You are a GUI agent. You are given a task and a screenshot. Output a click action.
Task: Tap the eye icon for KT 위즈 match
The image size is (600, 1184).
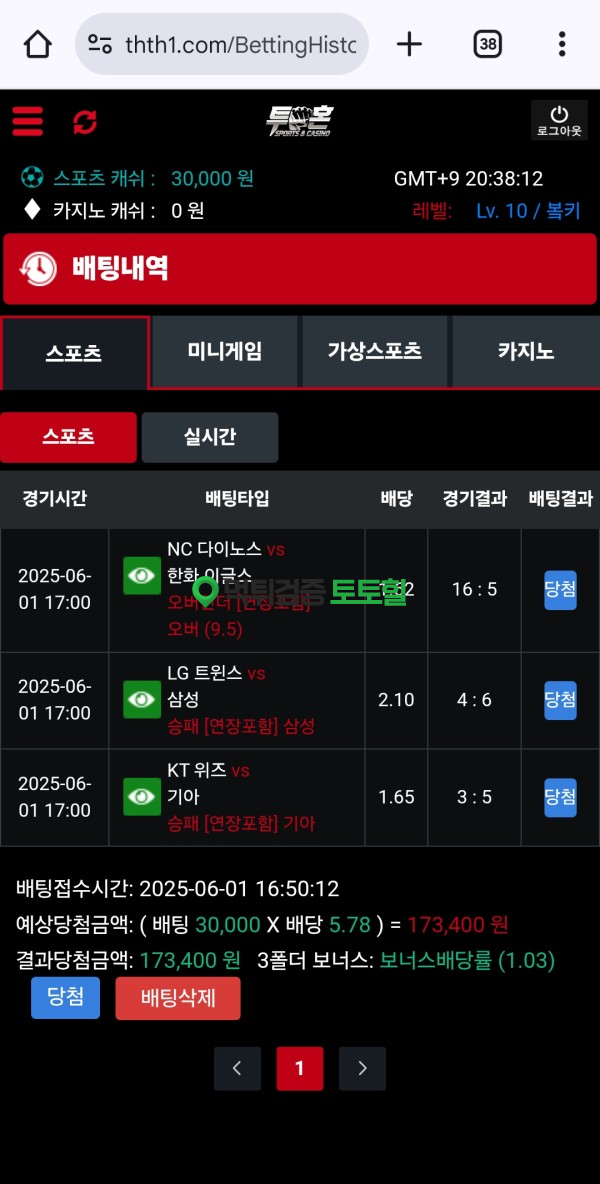[x=142, y=797]
